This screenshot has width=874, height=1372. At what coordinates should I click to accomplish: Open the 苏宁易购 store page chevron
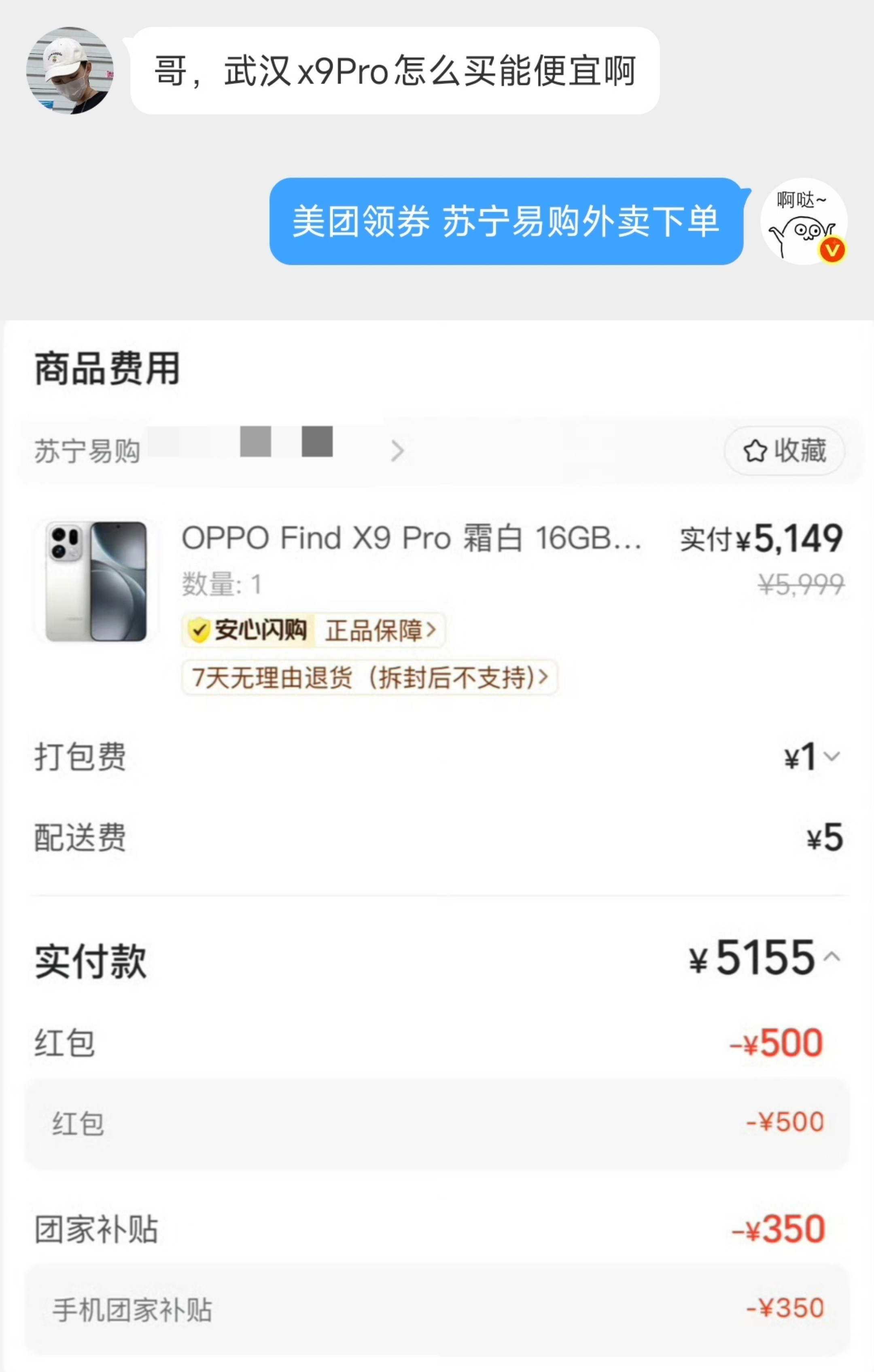[x=397, y=450]
